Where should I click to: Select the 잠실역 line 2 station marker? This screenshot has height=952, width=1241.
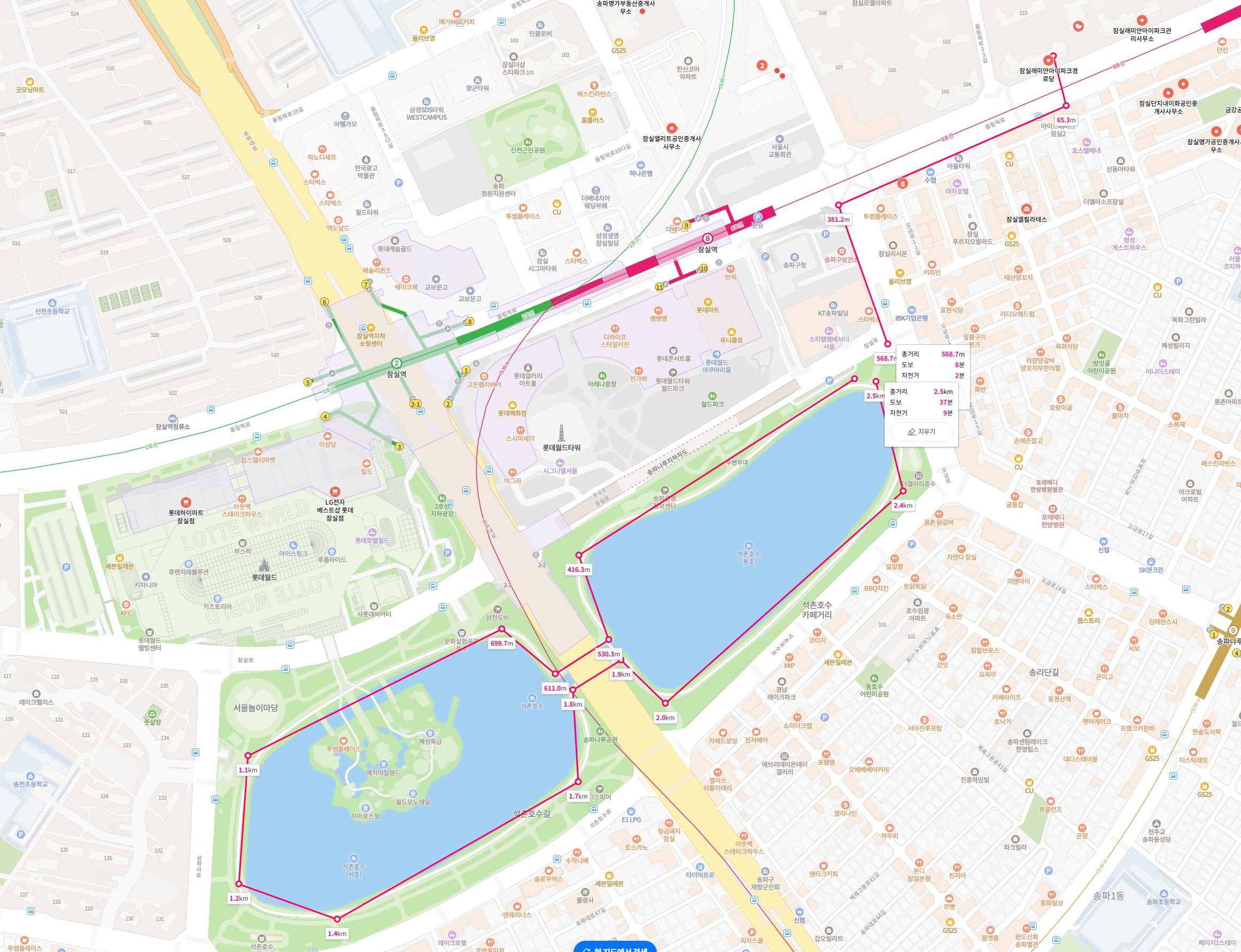(x=396, y=363)
